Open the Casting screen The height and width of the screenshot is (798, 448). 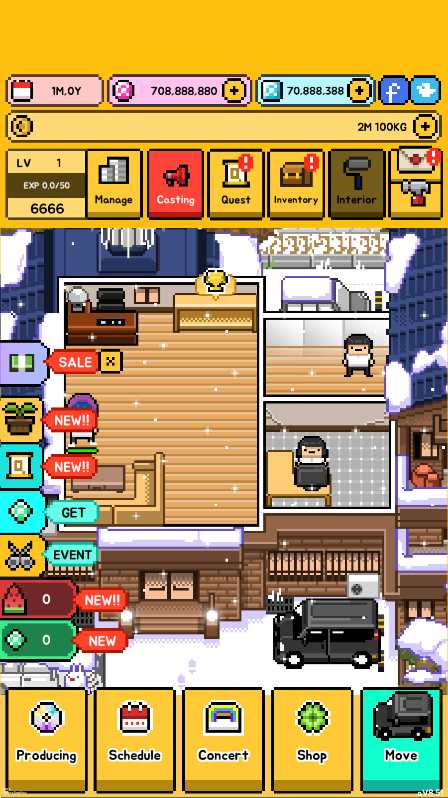(x=175, y=184)
